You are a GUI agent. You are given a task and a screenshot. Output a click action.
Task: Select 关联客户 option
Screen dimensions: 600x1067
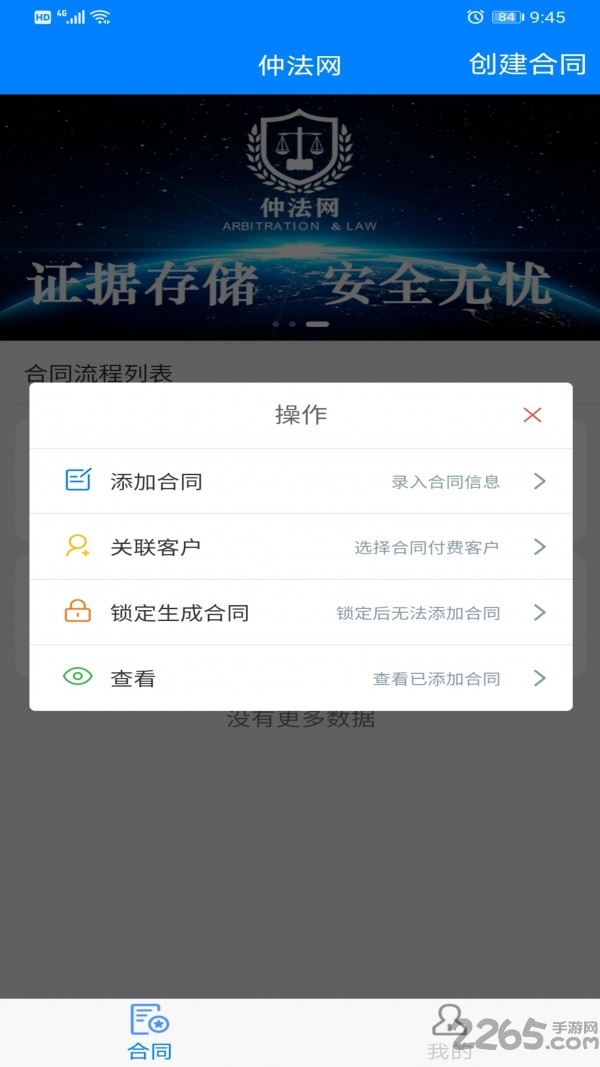coord(300,547)
